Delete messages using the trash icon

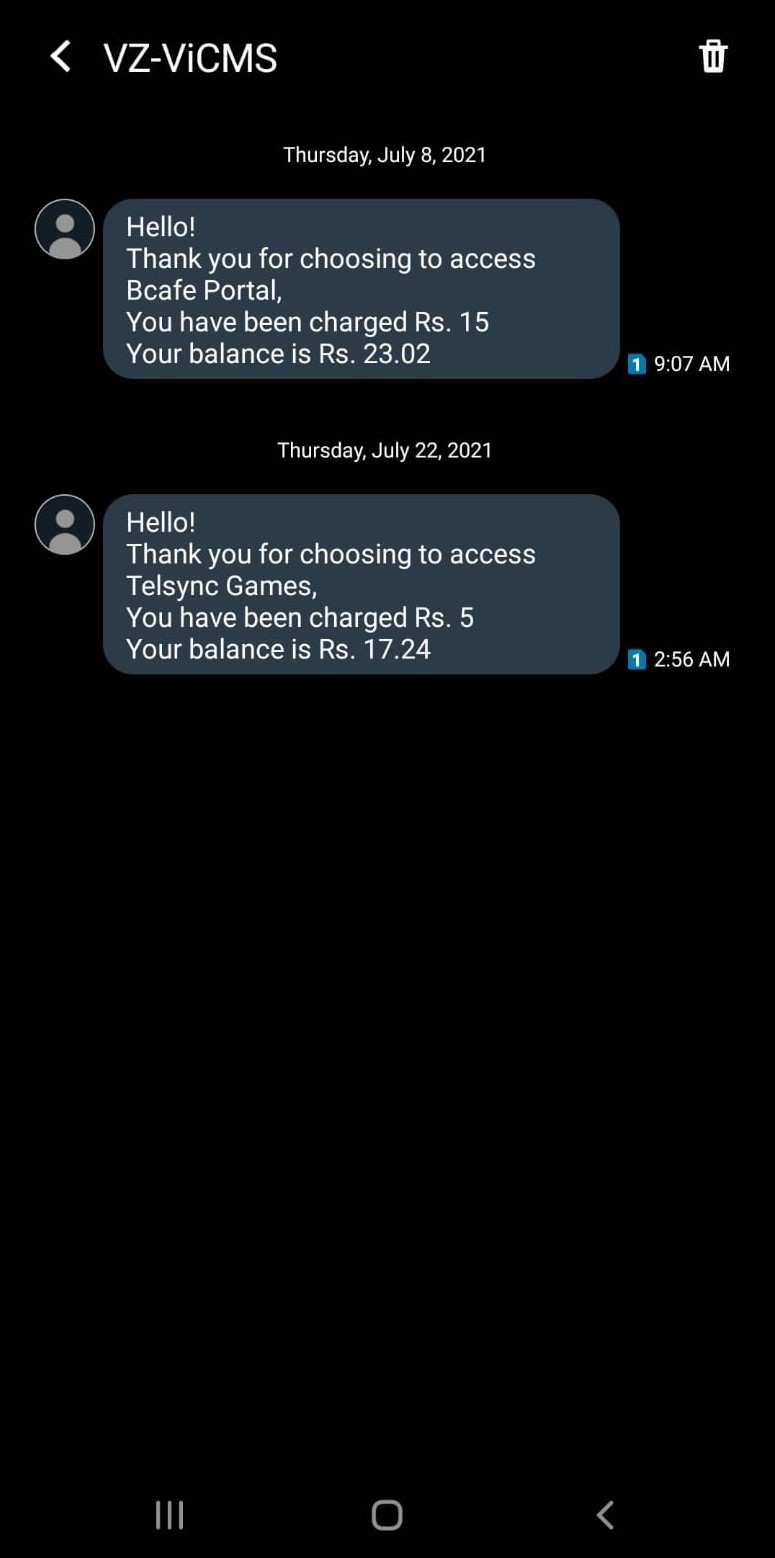click(713, 57)
